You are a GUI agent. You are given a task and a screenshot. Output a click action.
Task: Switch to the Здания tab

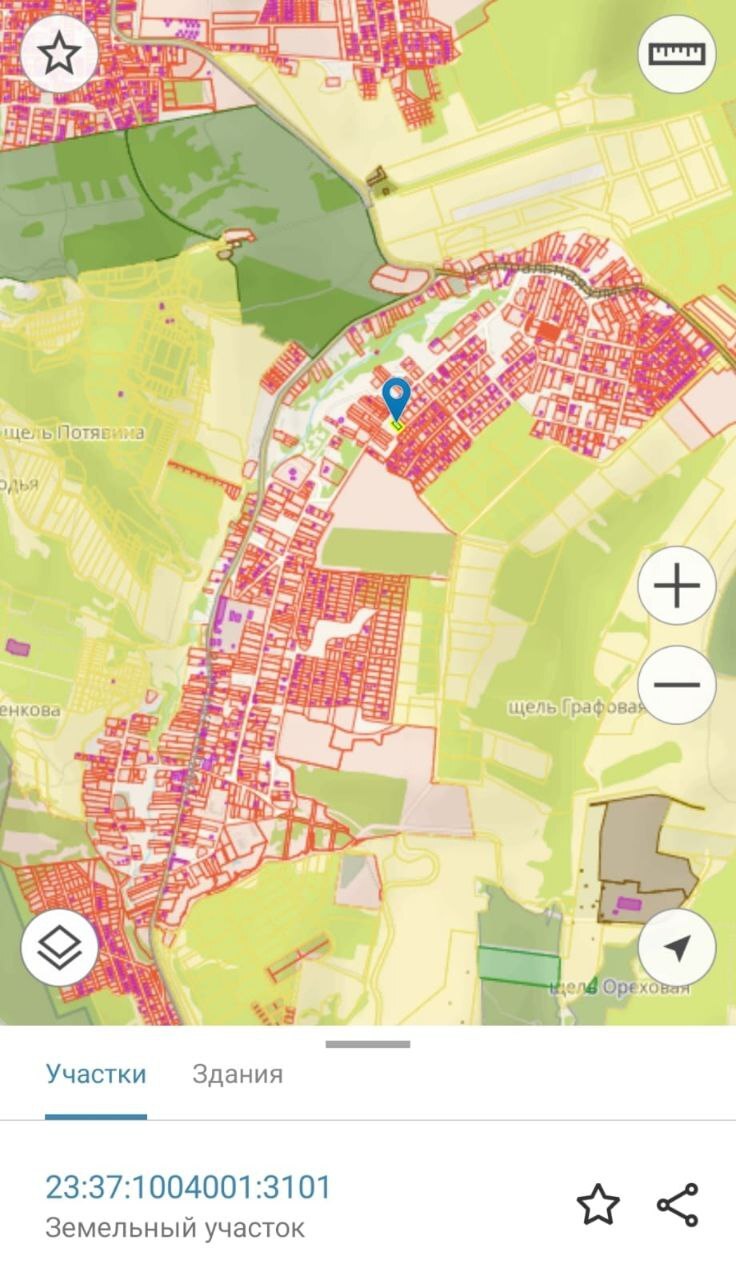coord(237,1074)
